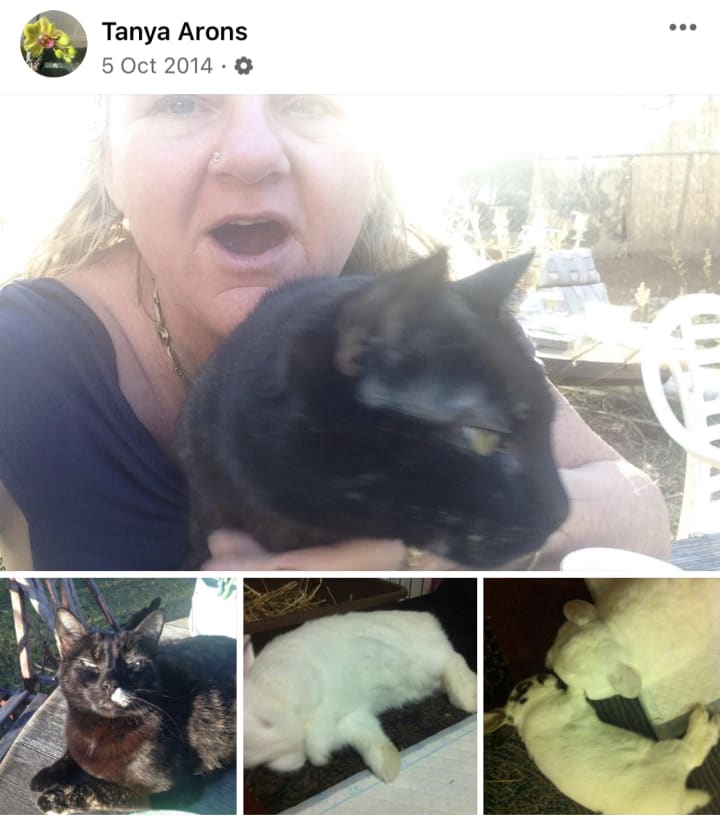Viewport: 720px width, 816px height.
Task: Open the post's three-dot options menu
Action: pyautogui.click(x=683, y=27)
